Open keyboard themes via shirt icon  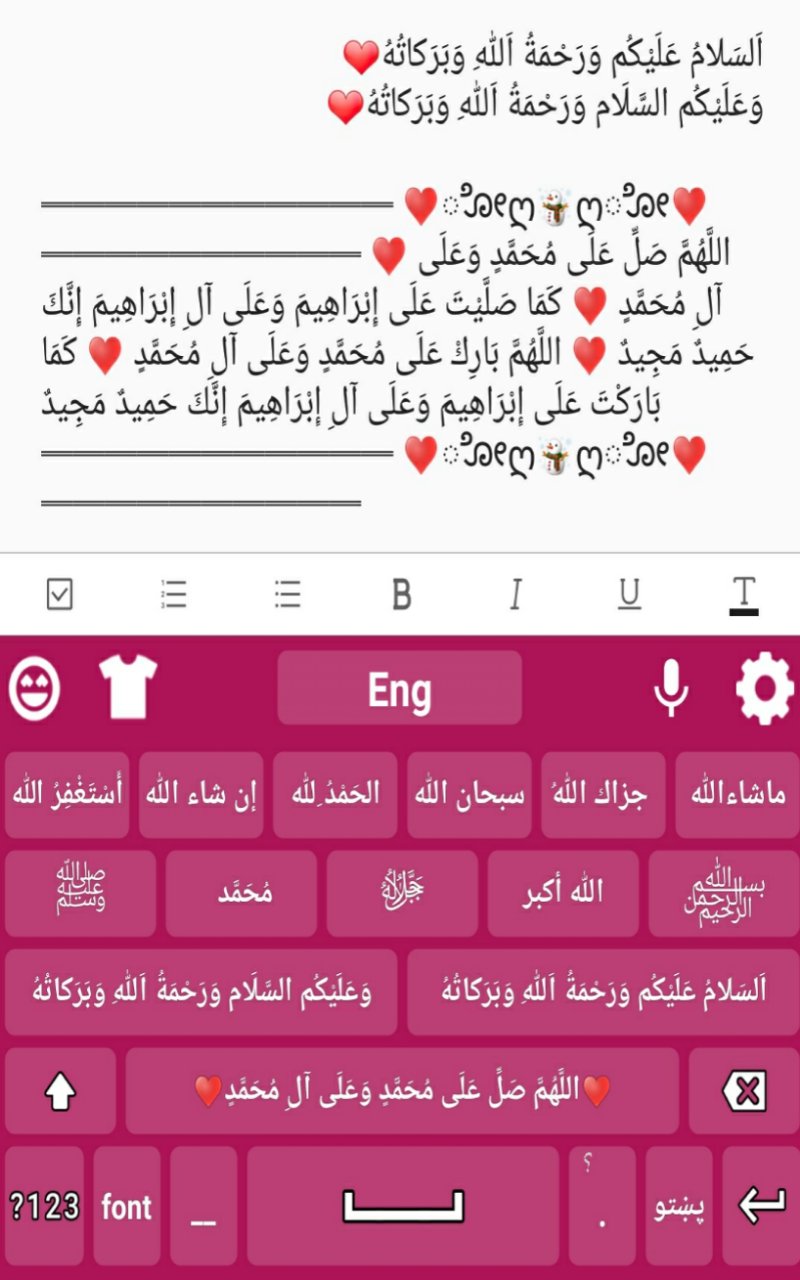[x=128, y=687]
